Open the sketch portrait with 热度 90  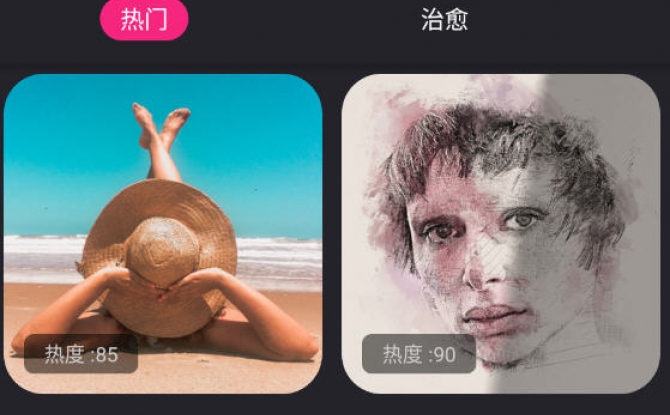501,232
